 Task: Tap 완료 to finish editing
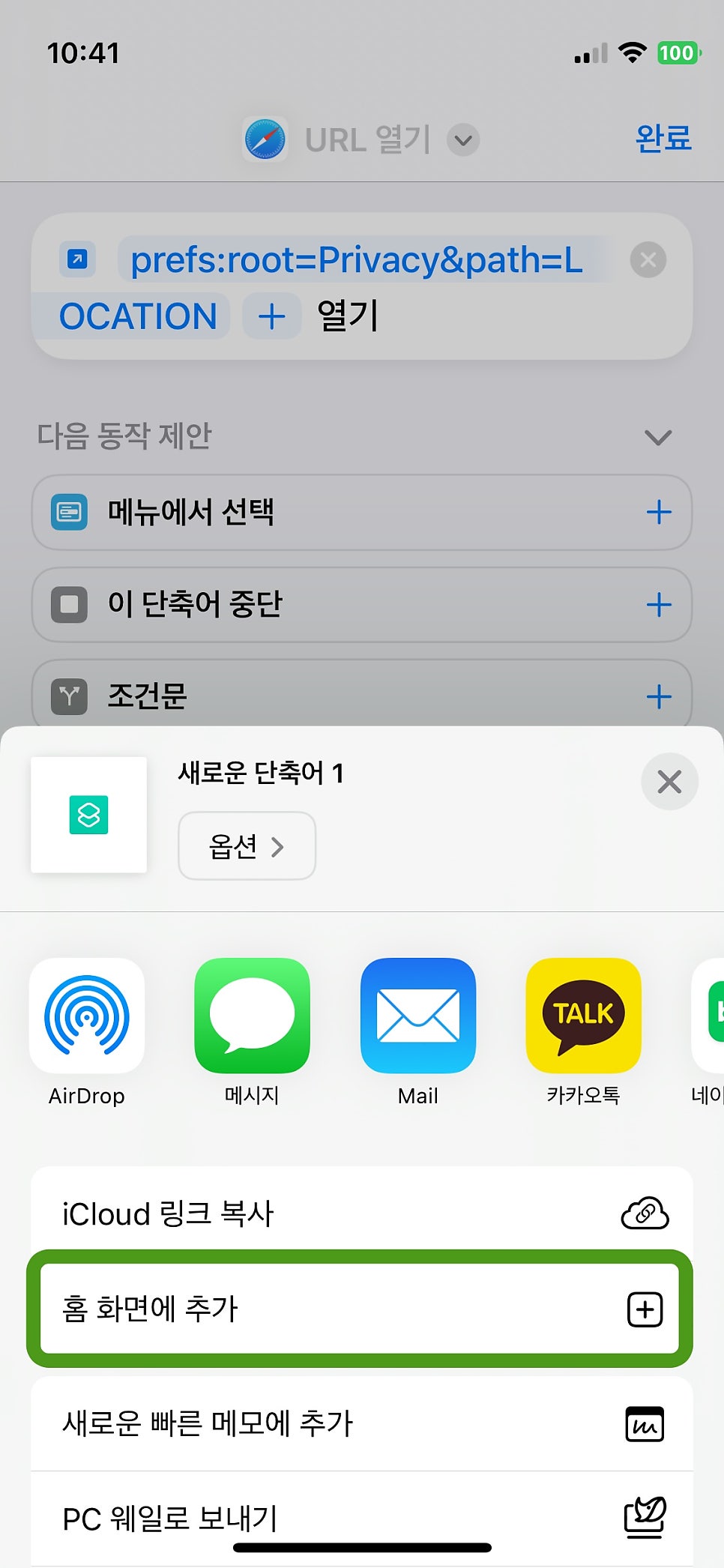[663, 138]
